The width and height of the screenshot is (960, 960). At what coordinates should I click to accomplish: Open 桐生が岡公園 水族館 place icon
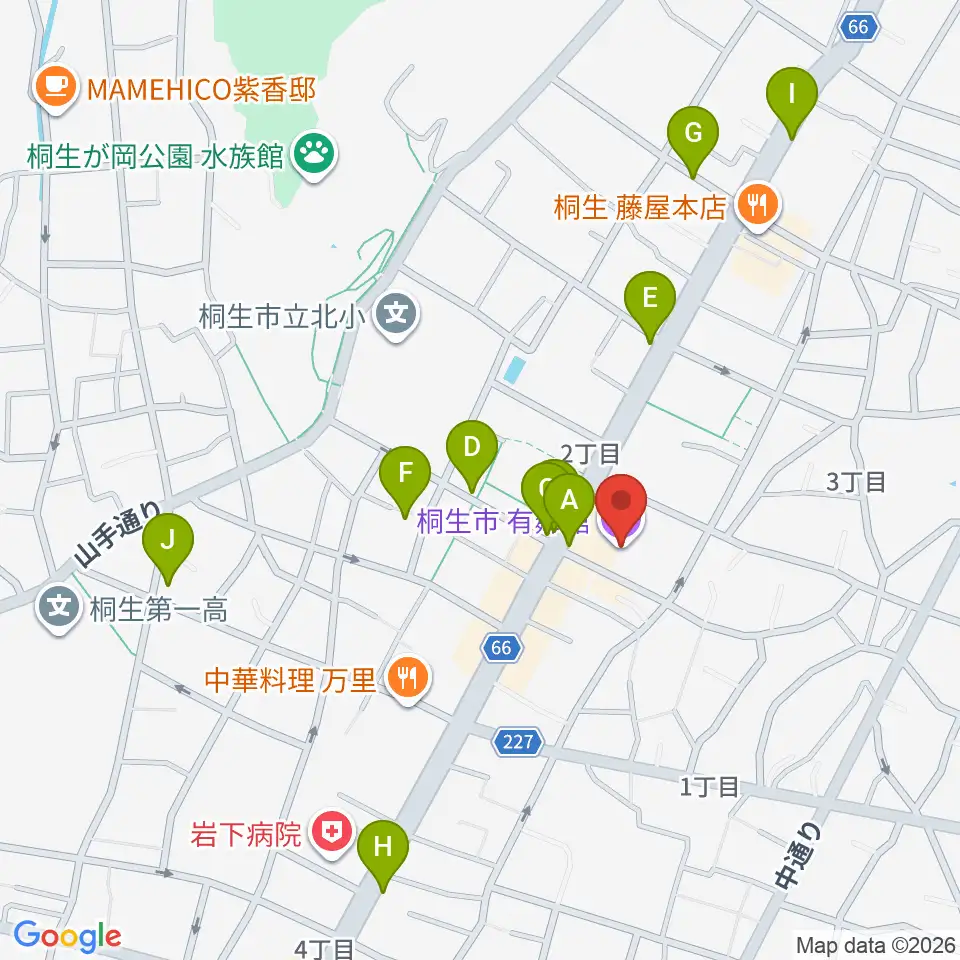point(314,156)
